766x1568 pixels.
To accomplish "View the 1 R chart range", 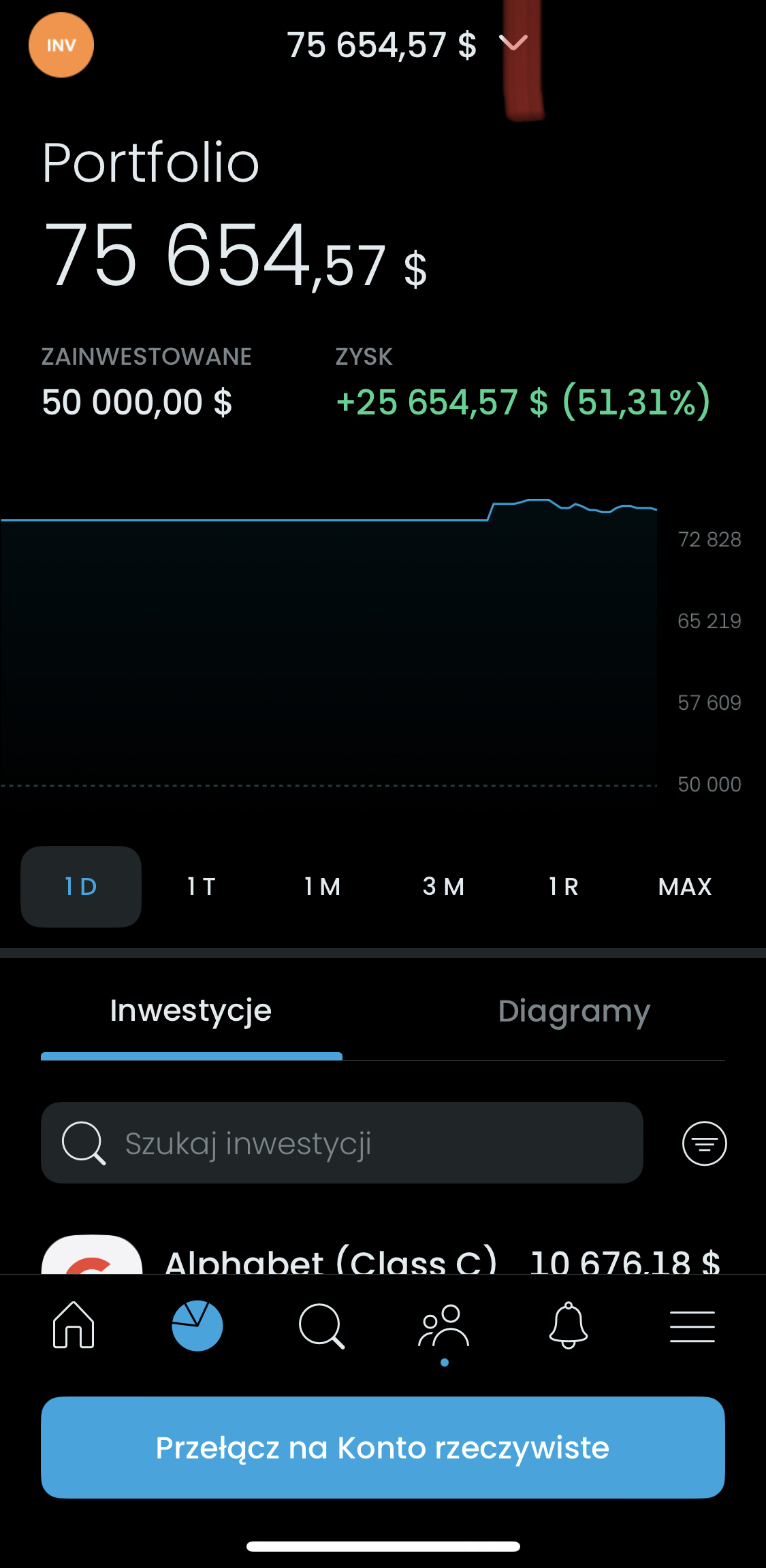I will 564,886.
